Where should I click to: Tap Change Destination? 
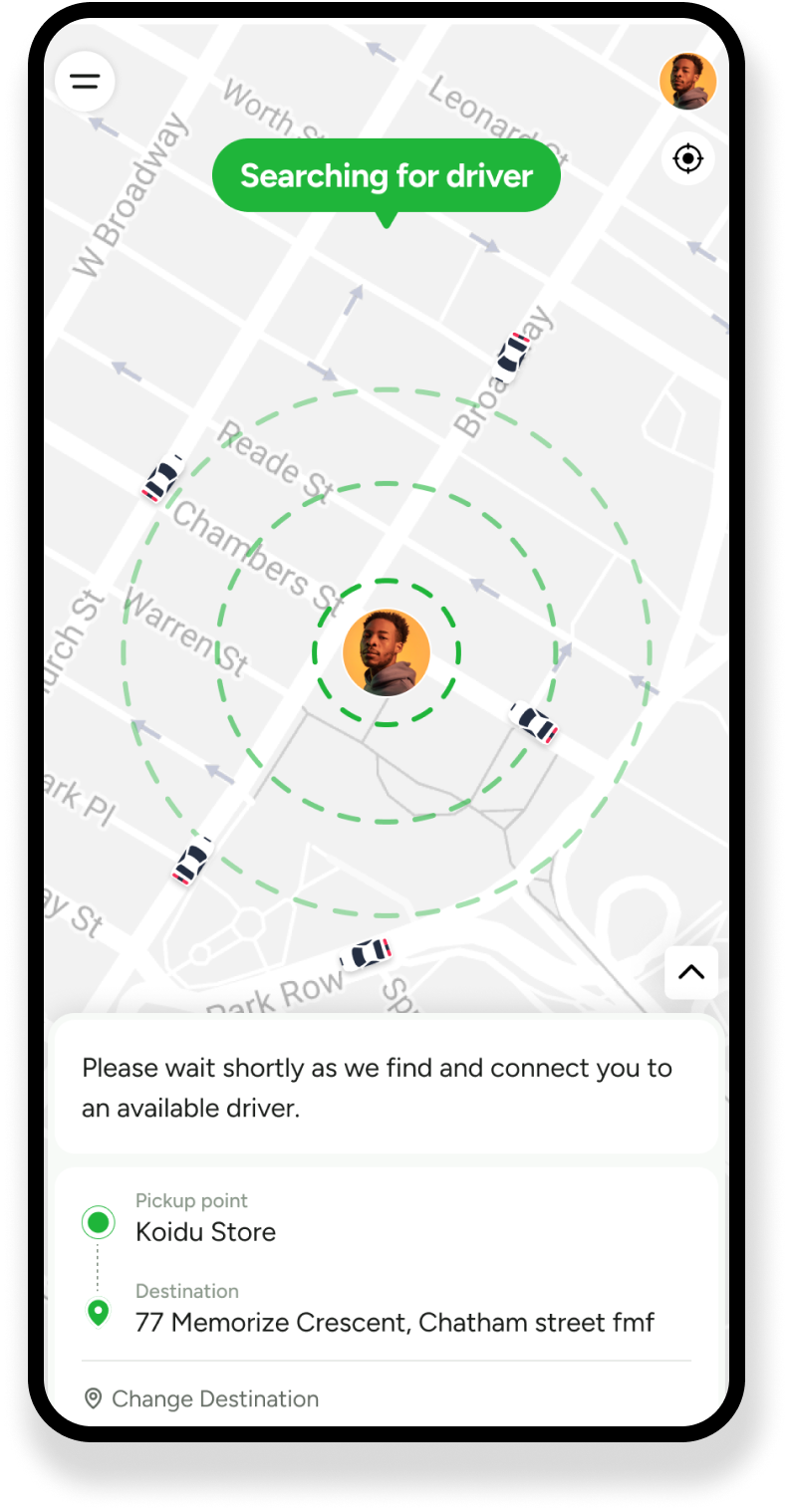tap(214, 1398)
